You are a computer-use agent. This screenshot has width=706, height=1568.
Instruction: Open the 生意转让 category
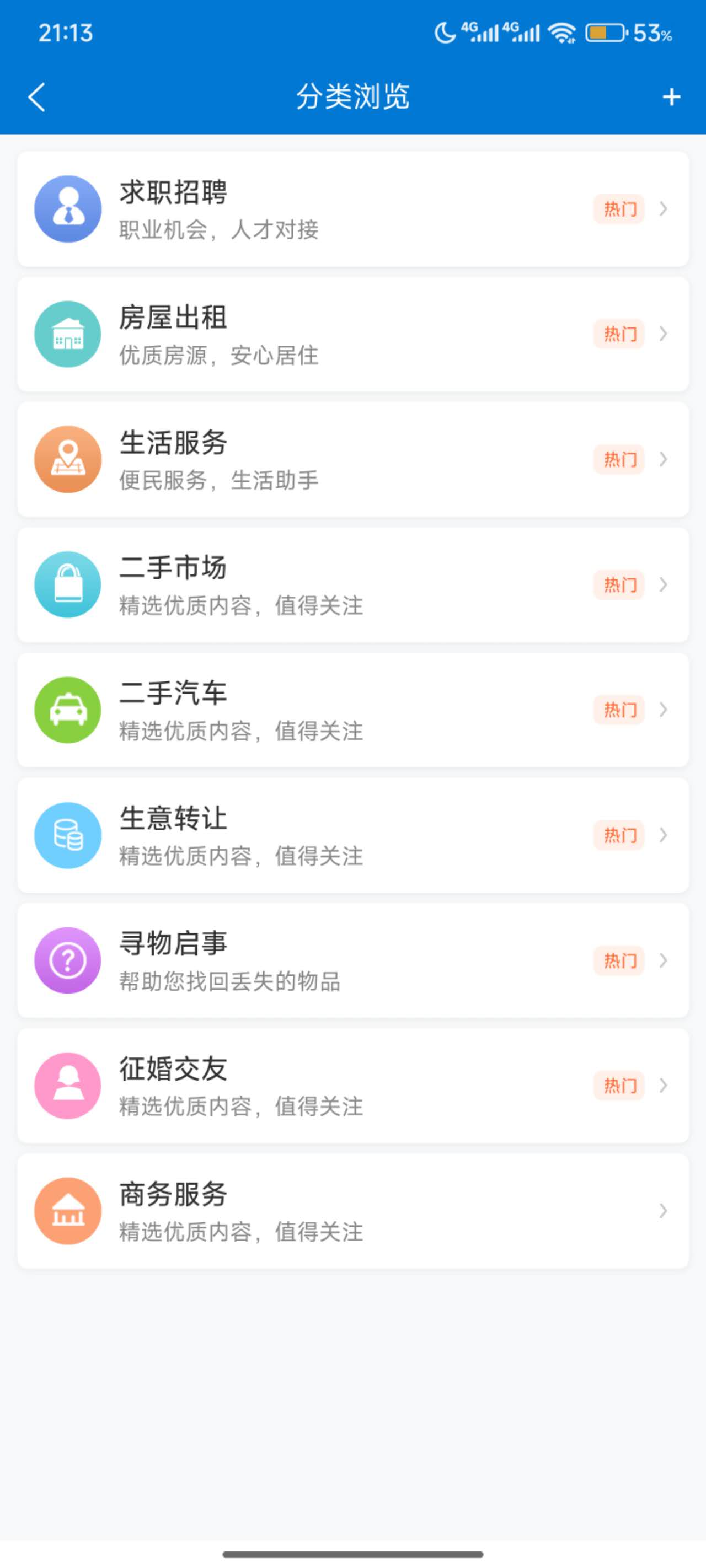click(352, 835)
